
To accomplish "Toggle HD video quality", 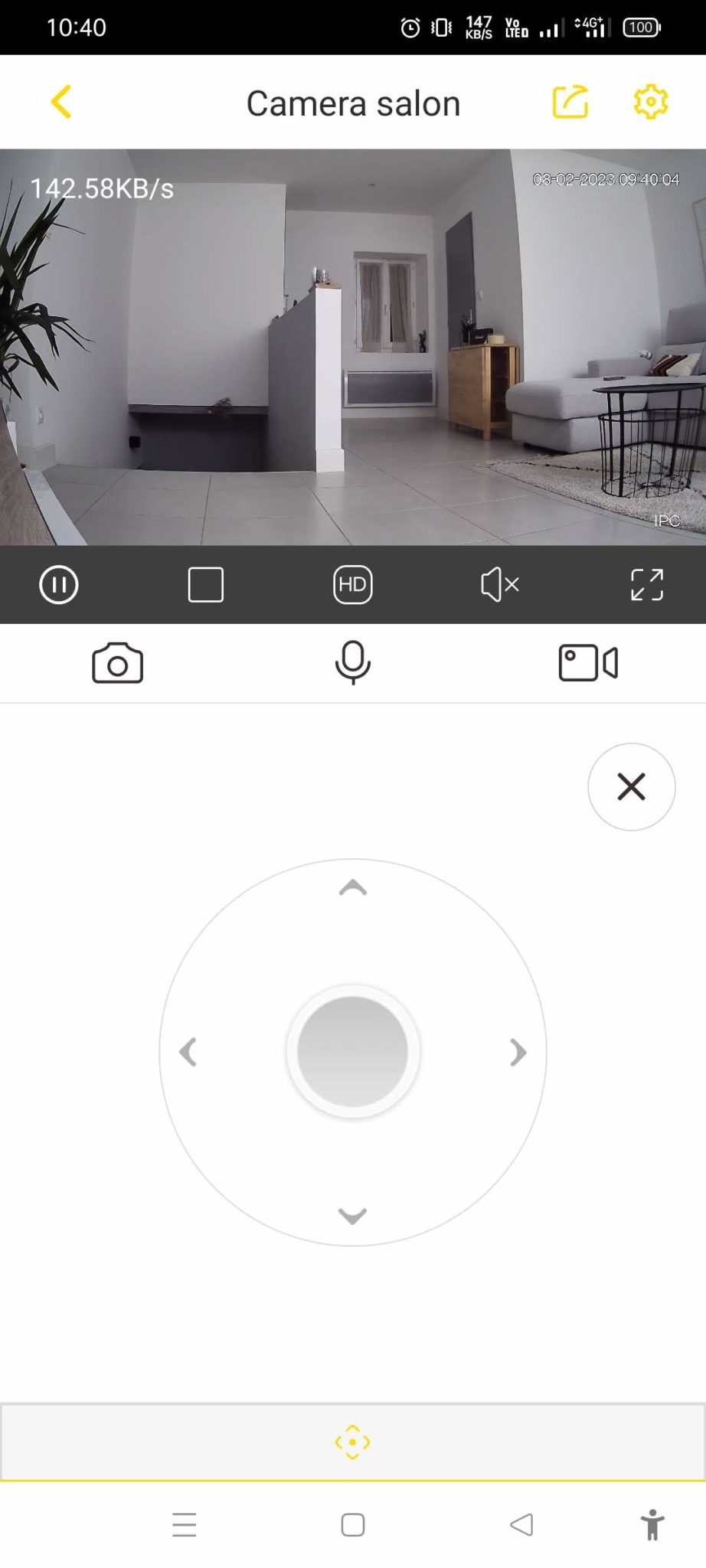I will point(353,585).
